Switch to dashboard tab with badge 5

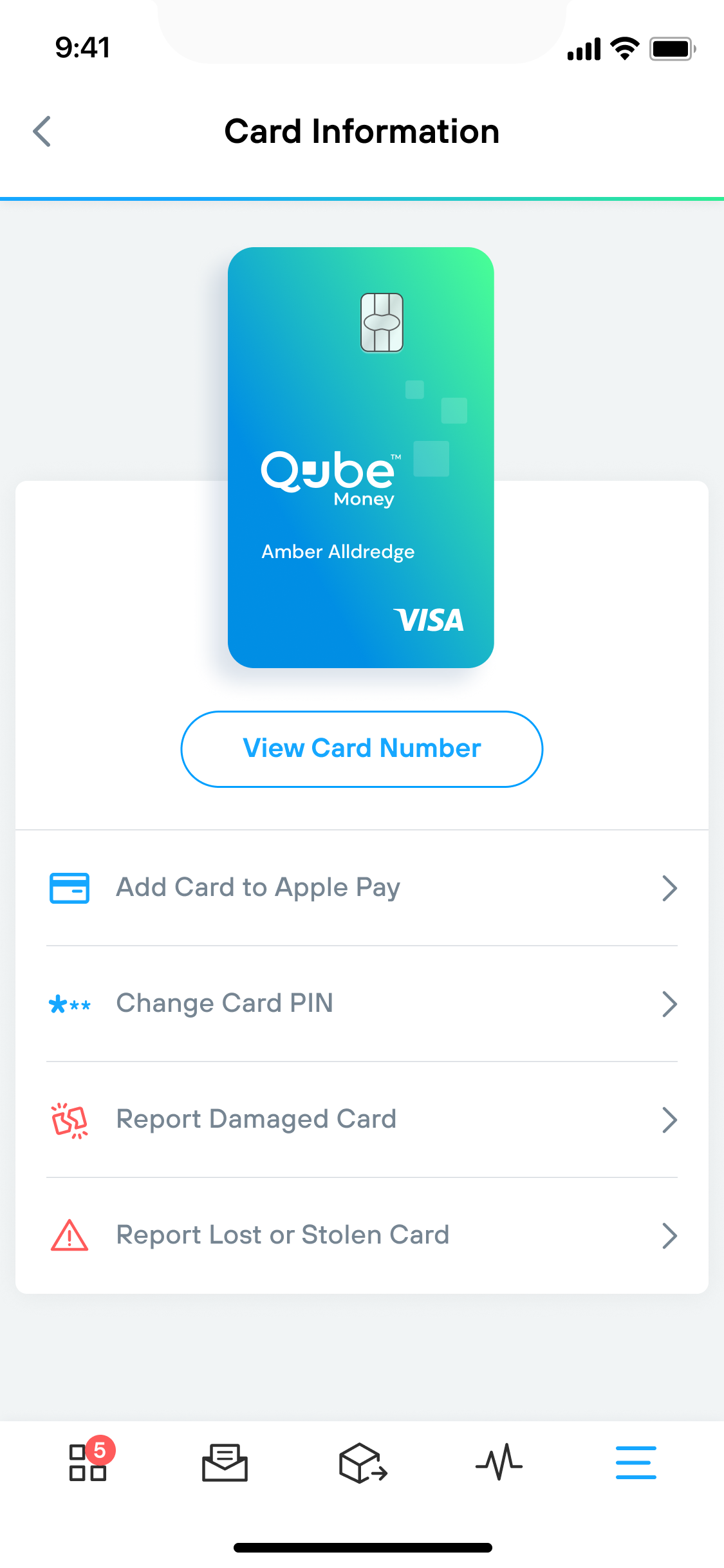(88, 1462)
